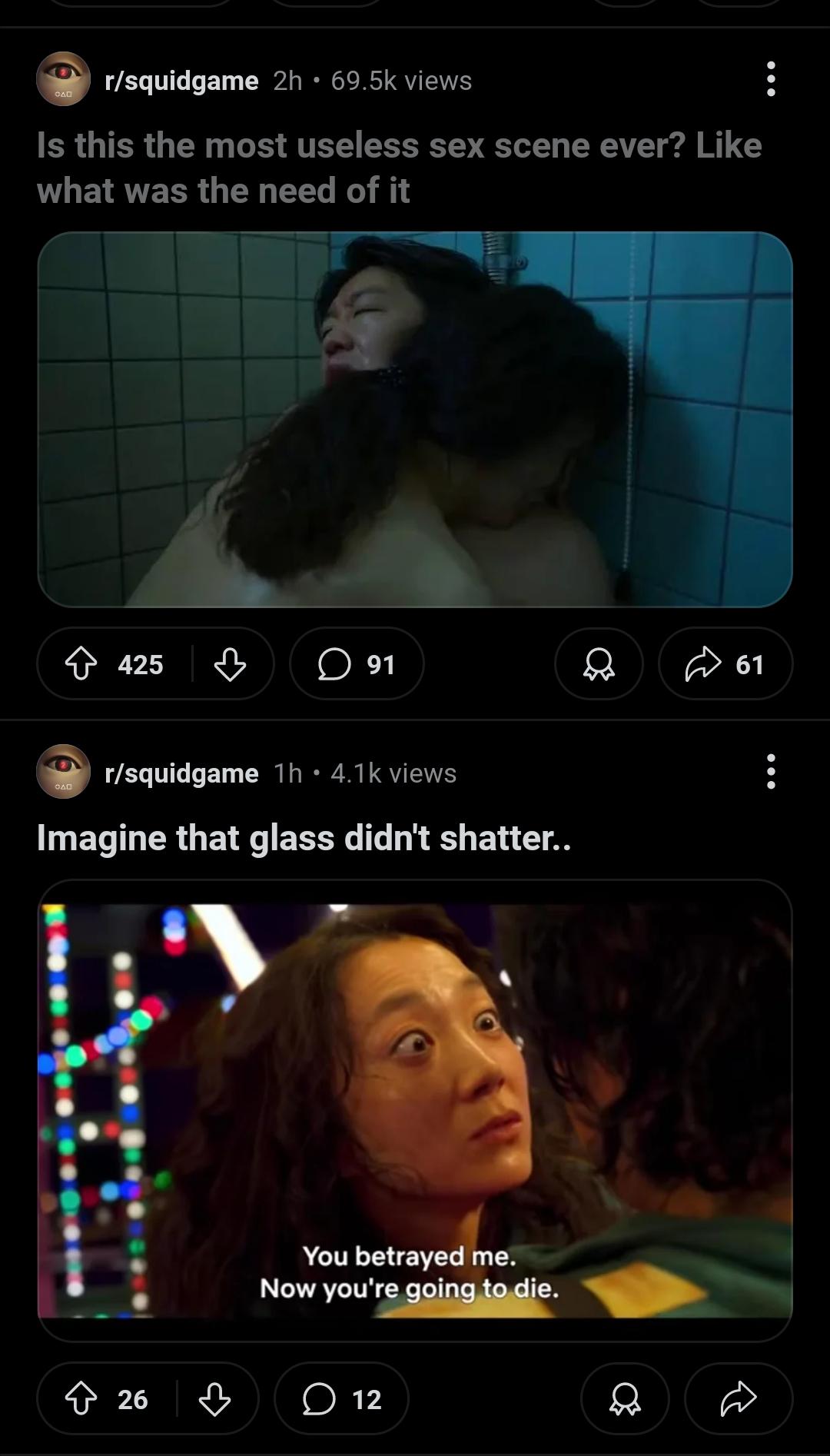Downvote the post with 26 votes
Viewport: 830px width, 1456px height.
pos(214,1399)
